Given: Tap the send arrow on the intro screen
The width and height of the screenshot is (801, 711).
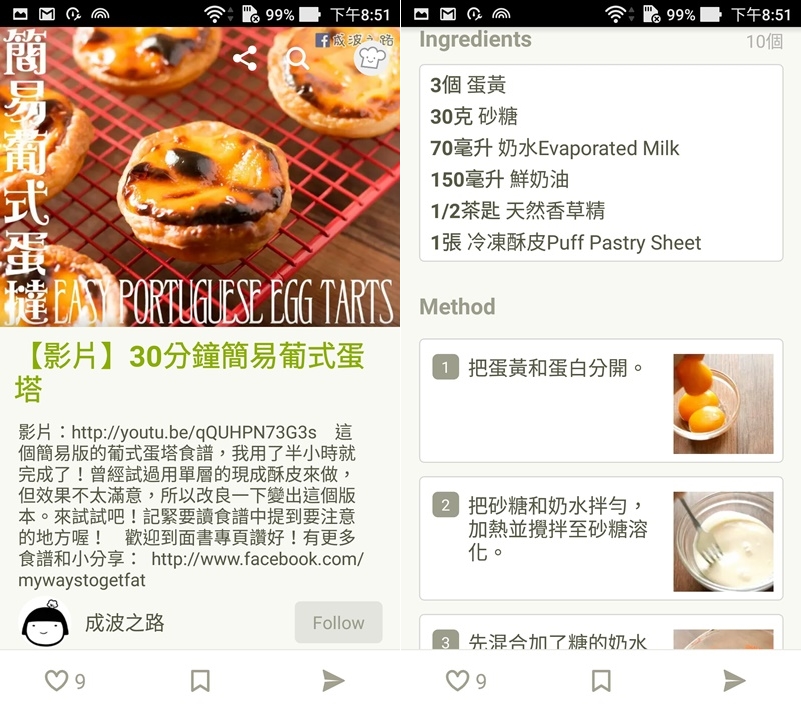Looking at the screenshot, I should click(x=333, y=681).
